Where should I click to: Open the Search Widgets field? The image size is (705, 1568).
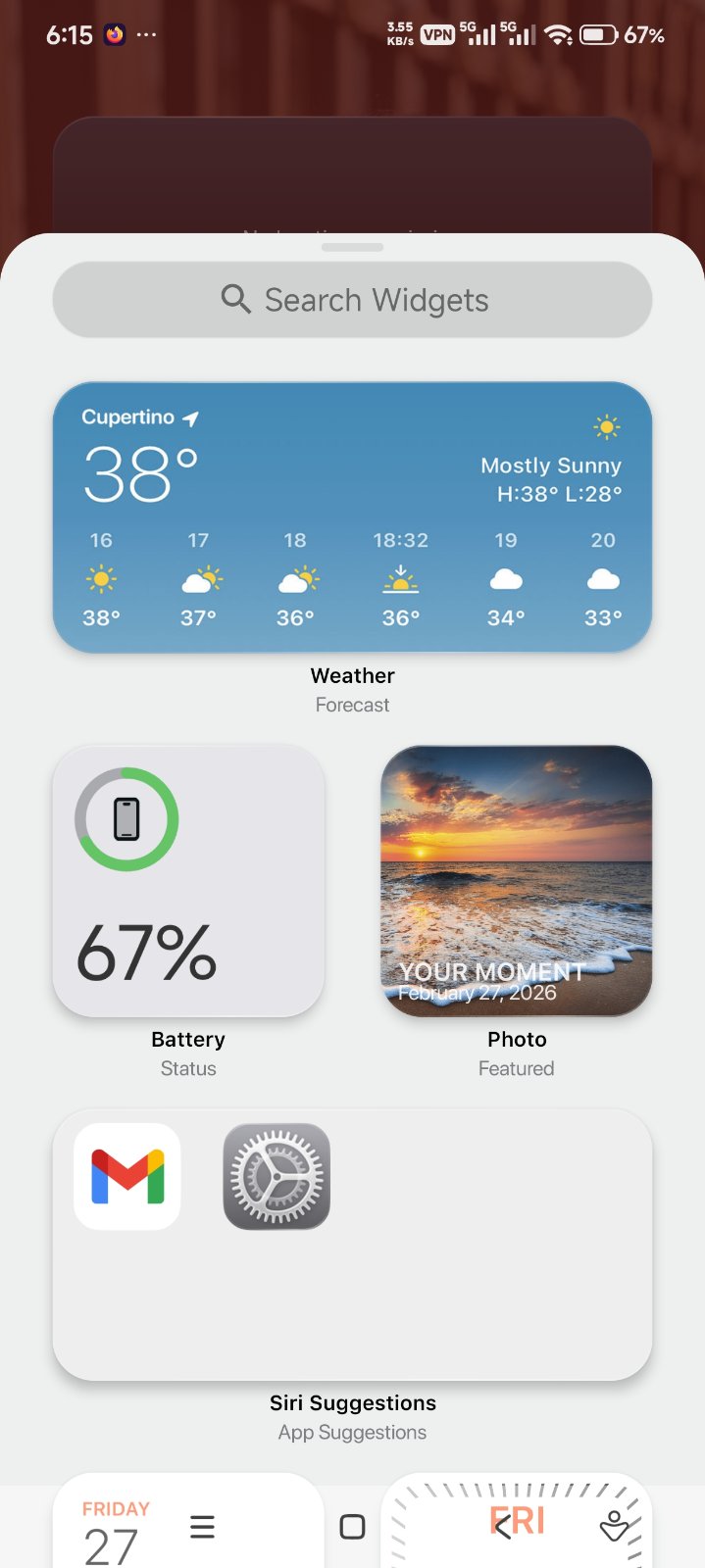352,300
